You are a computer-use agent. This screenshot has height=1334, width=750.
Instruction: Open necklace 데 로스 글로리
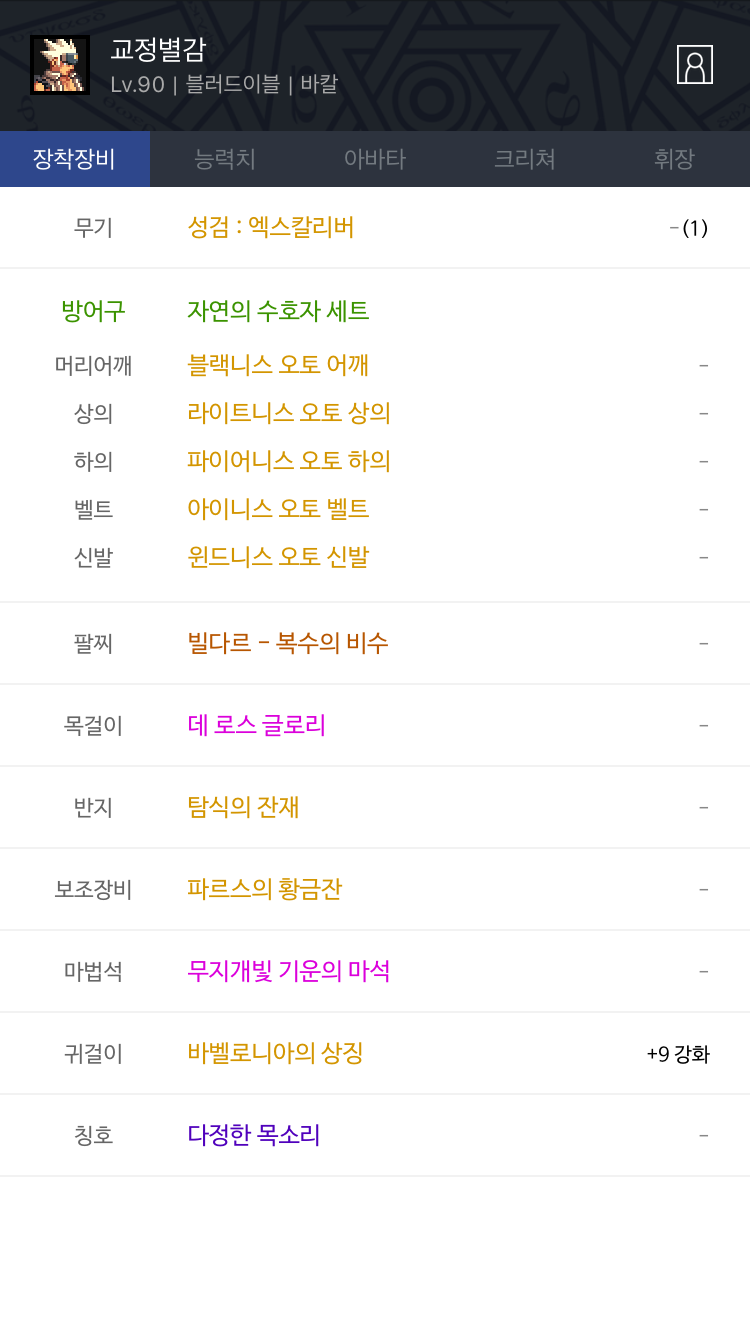[x=257, y=725]
